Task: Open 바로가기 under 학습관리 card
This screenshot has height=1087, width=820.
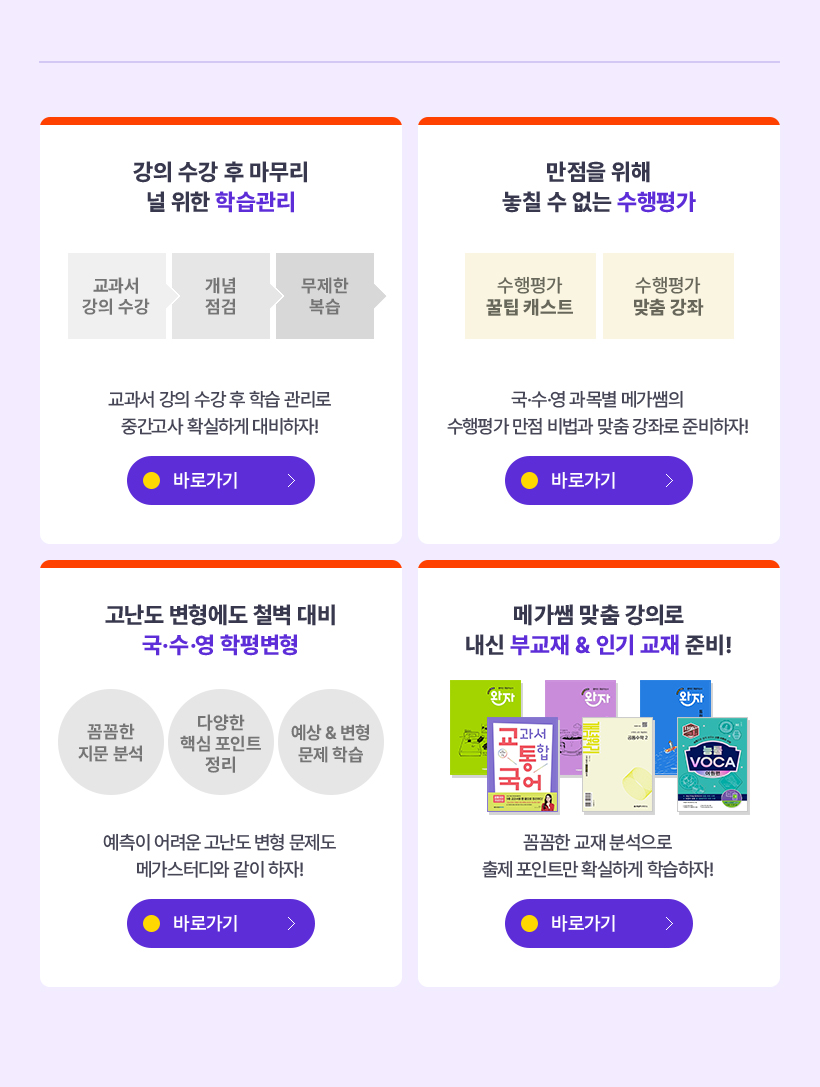Action: (220, 481)
